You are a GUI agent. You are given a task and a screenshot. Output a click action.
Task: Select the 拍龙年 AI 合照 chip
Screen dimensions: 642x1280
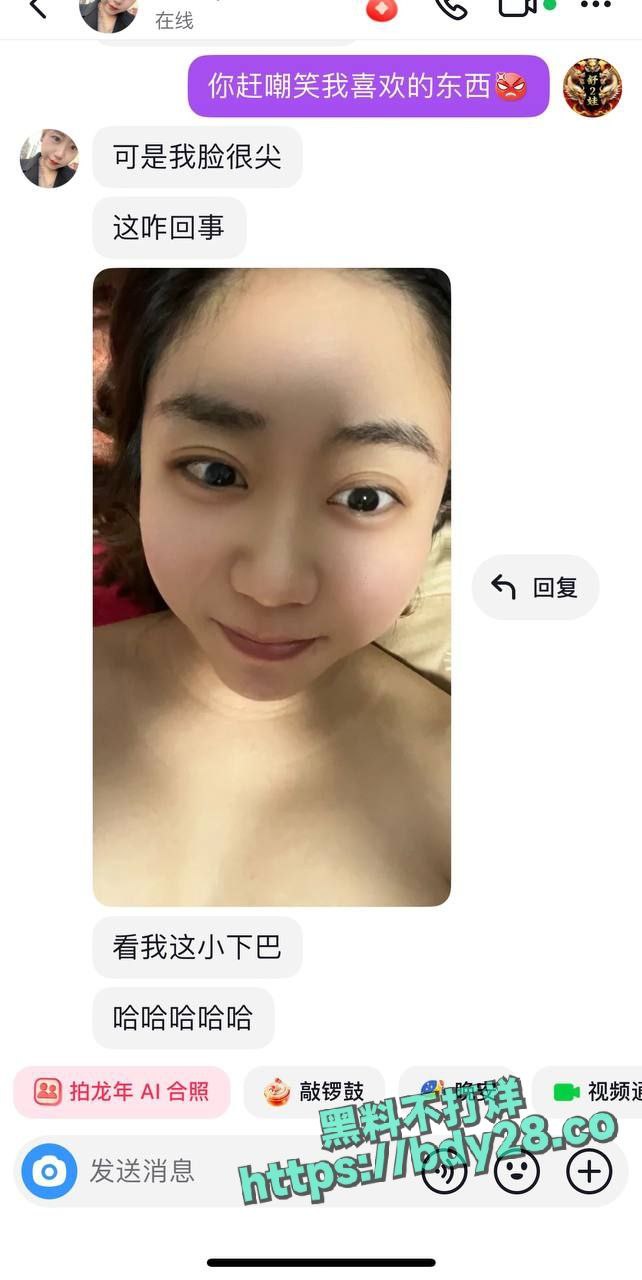pyautogui.click(x=122, y=1091)
